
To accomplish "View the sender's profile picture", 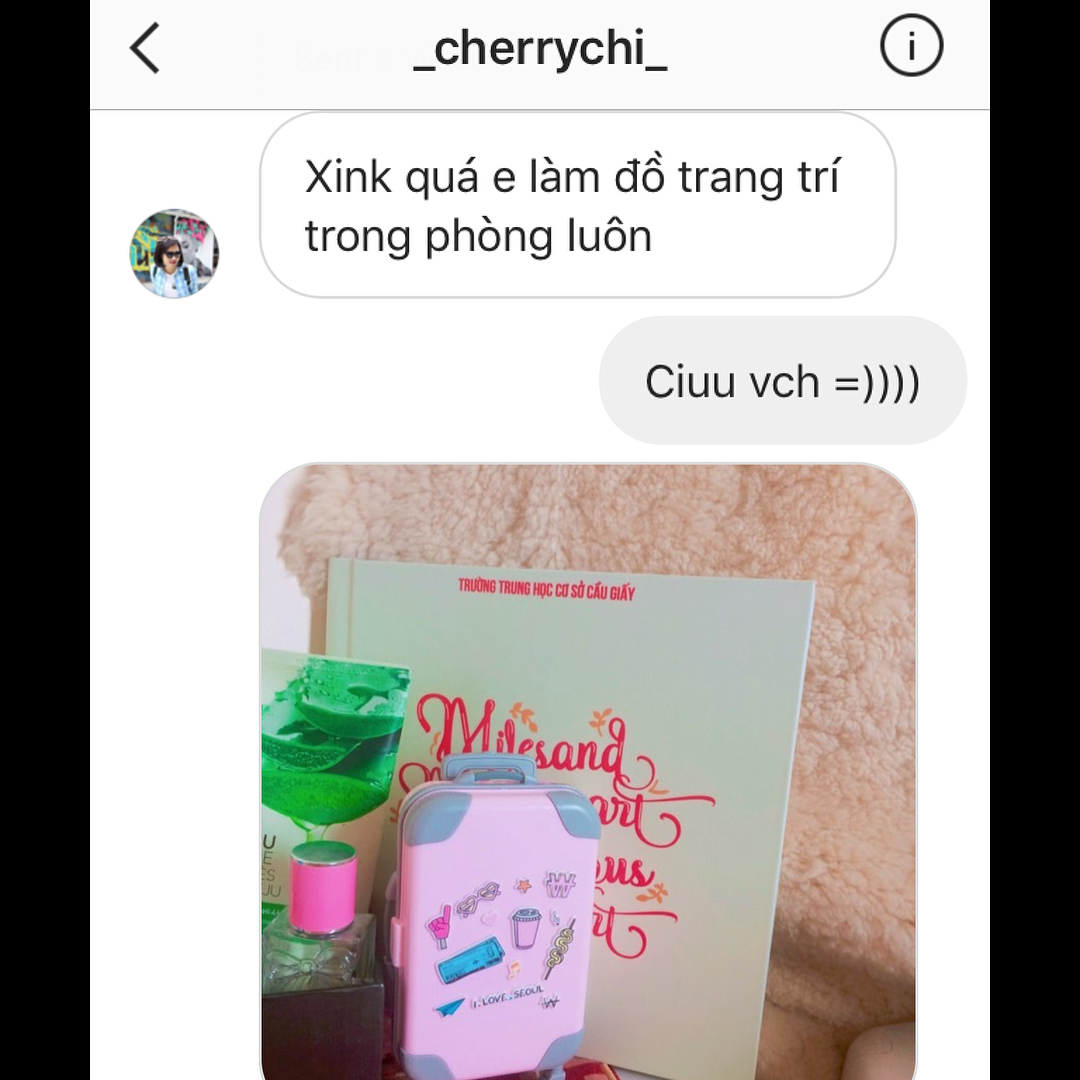I will [174, 254].
